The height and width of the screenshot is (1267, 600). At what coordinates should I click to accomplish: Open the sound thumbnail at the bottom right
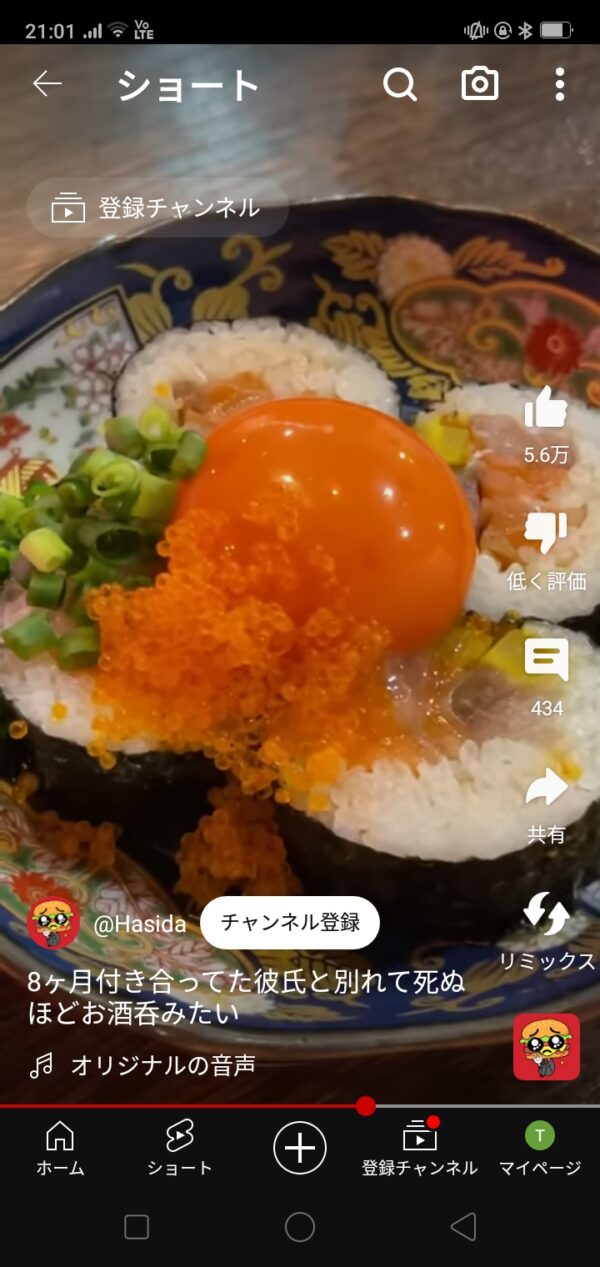(546, 1047)
